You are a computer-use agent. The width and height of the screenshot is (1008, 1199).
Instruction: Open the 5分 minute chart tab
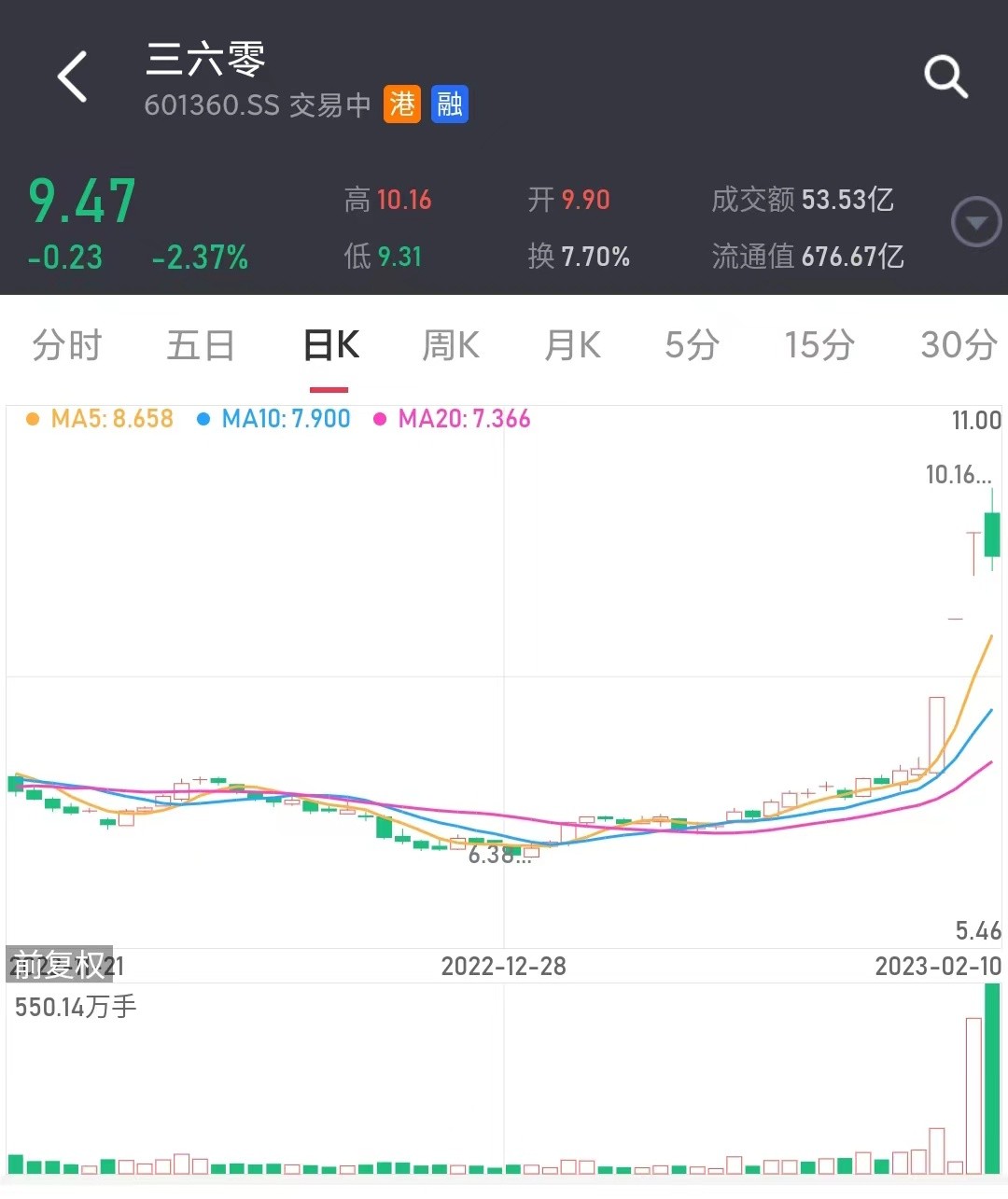pyautogui.click(x=692, y=345)
